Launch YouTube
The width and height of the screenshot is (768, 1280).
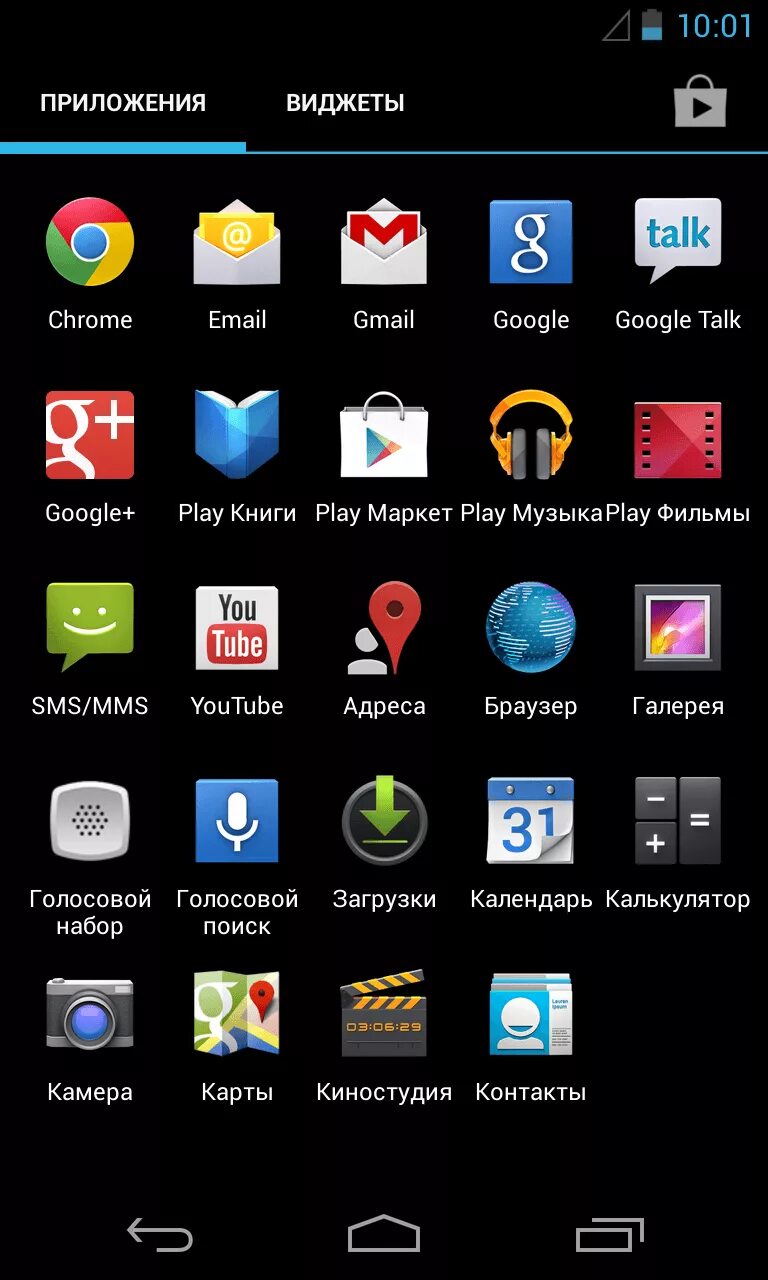point(237,628)
